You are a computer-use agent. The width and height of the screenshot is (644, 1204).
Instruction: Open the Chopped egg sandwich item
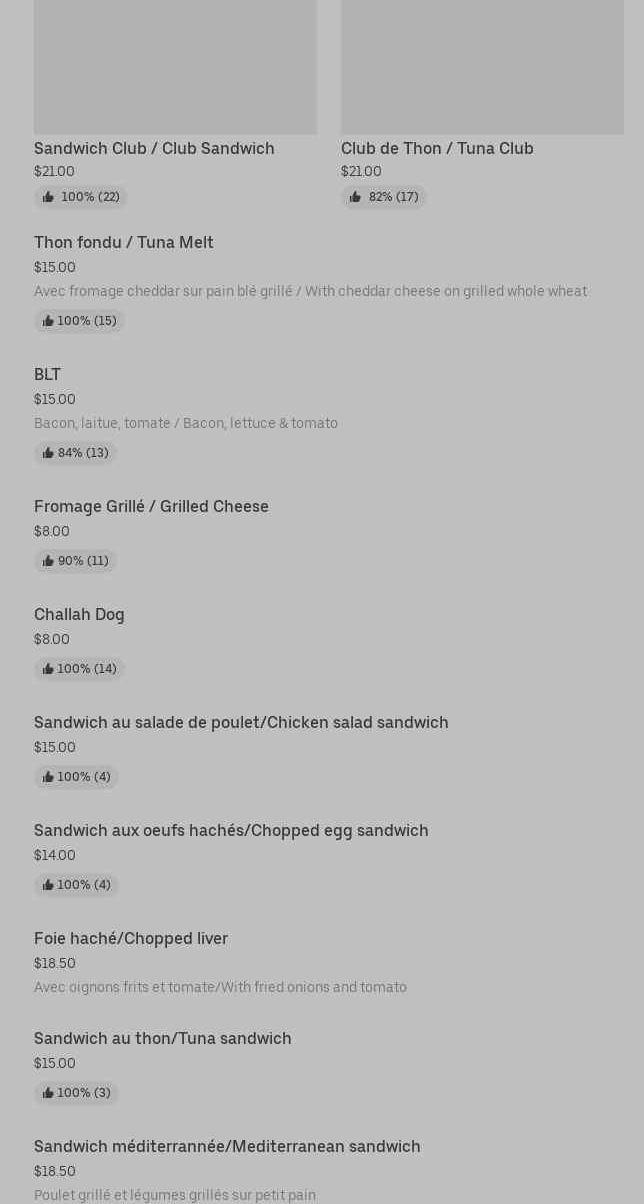[x=322, y=858]
